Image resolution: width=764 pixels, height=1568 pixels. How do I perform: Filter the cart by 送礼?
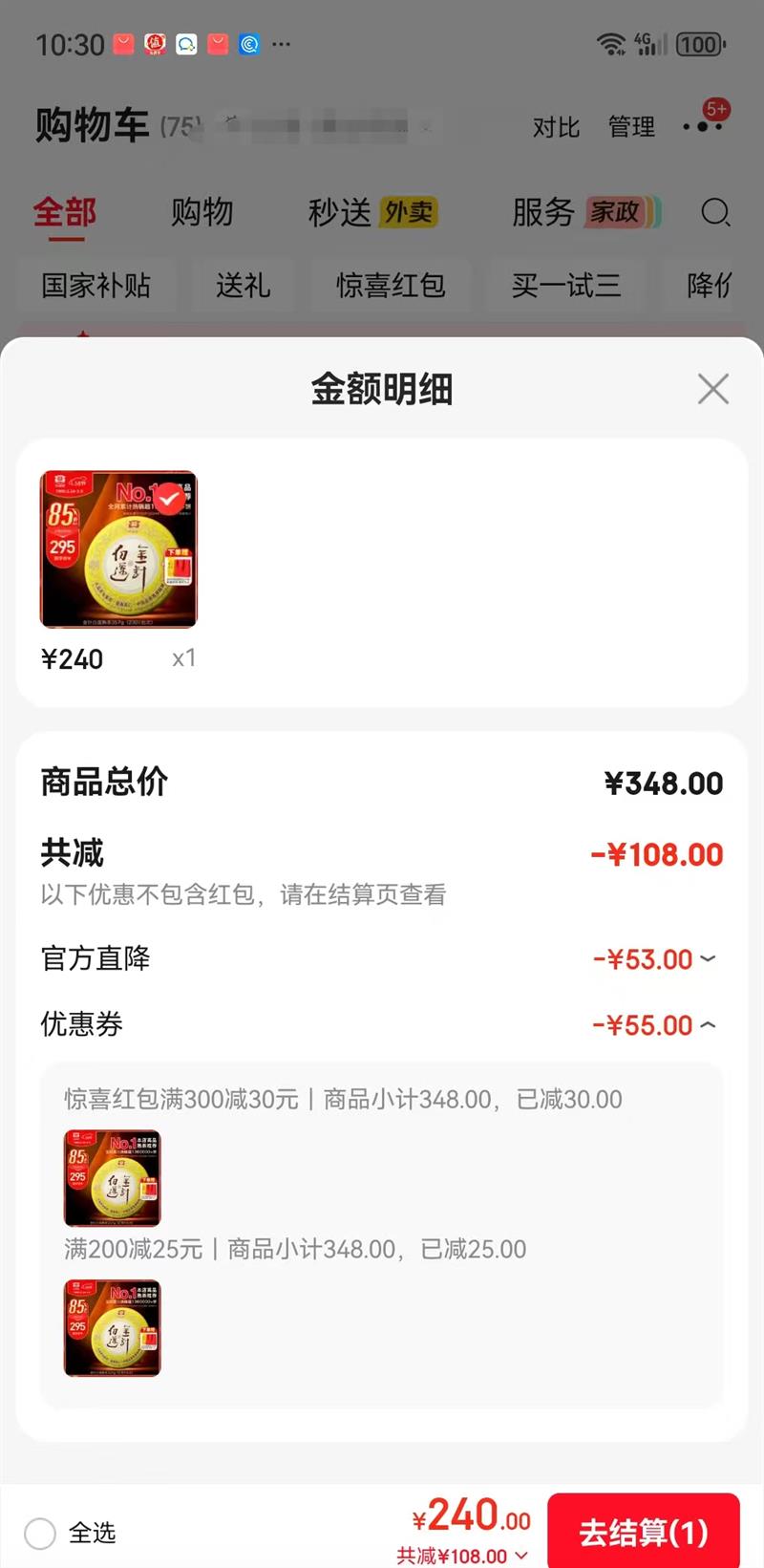[243, 285]
